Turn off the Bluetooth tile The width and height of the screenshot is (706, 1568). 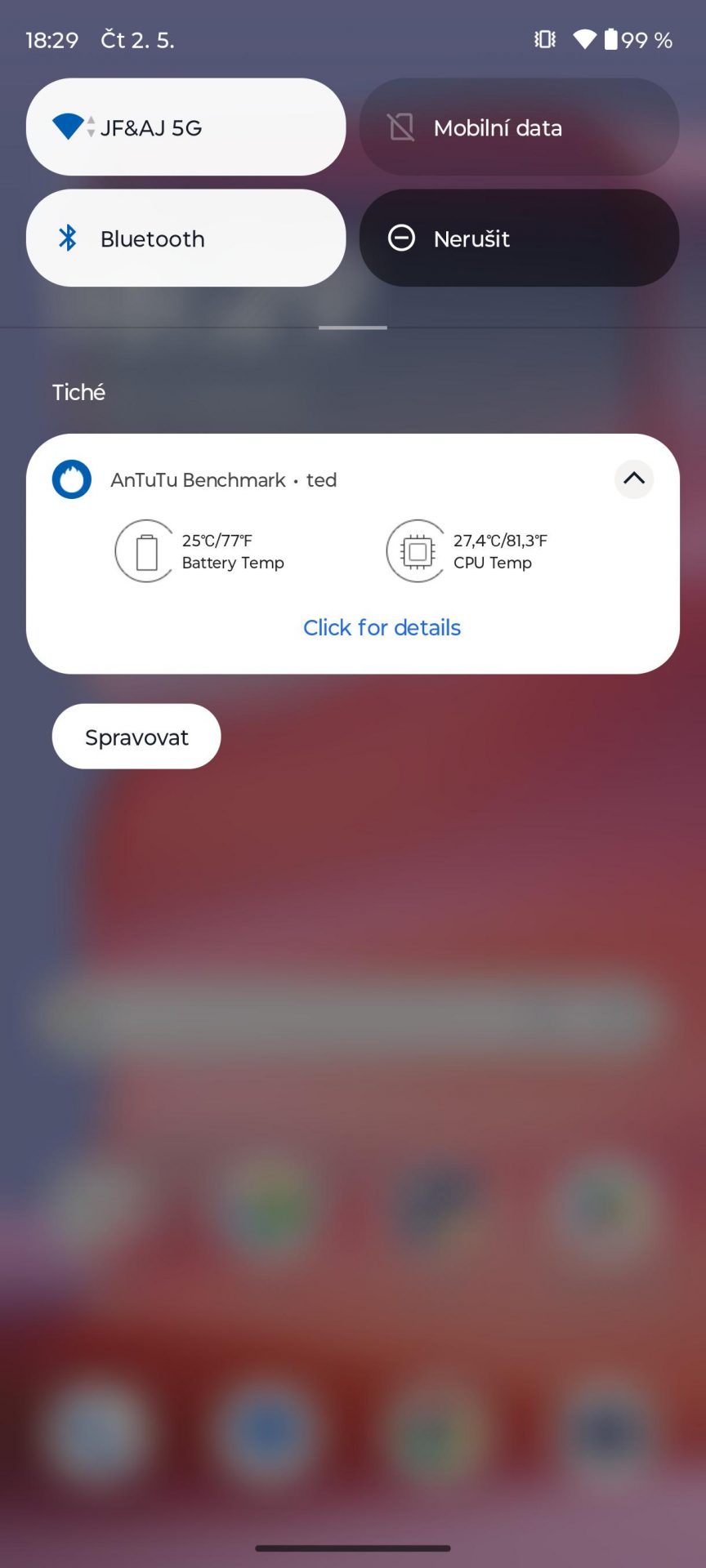185,238
